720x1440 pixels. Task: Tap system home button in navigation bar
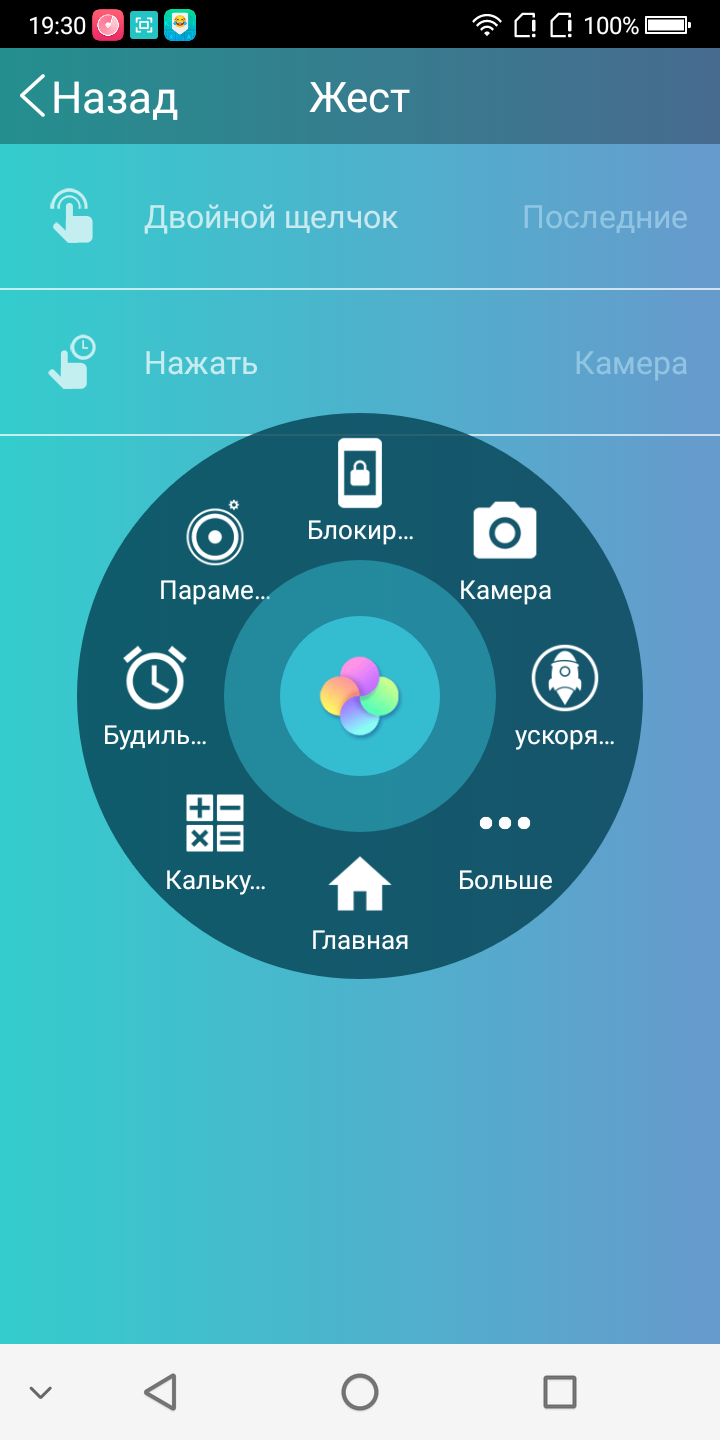(360, 1391)
